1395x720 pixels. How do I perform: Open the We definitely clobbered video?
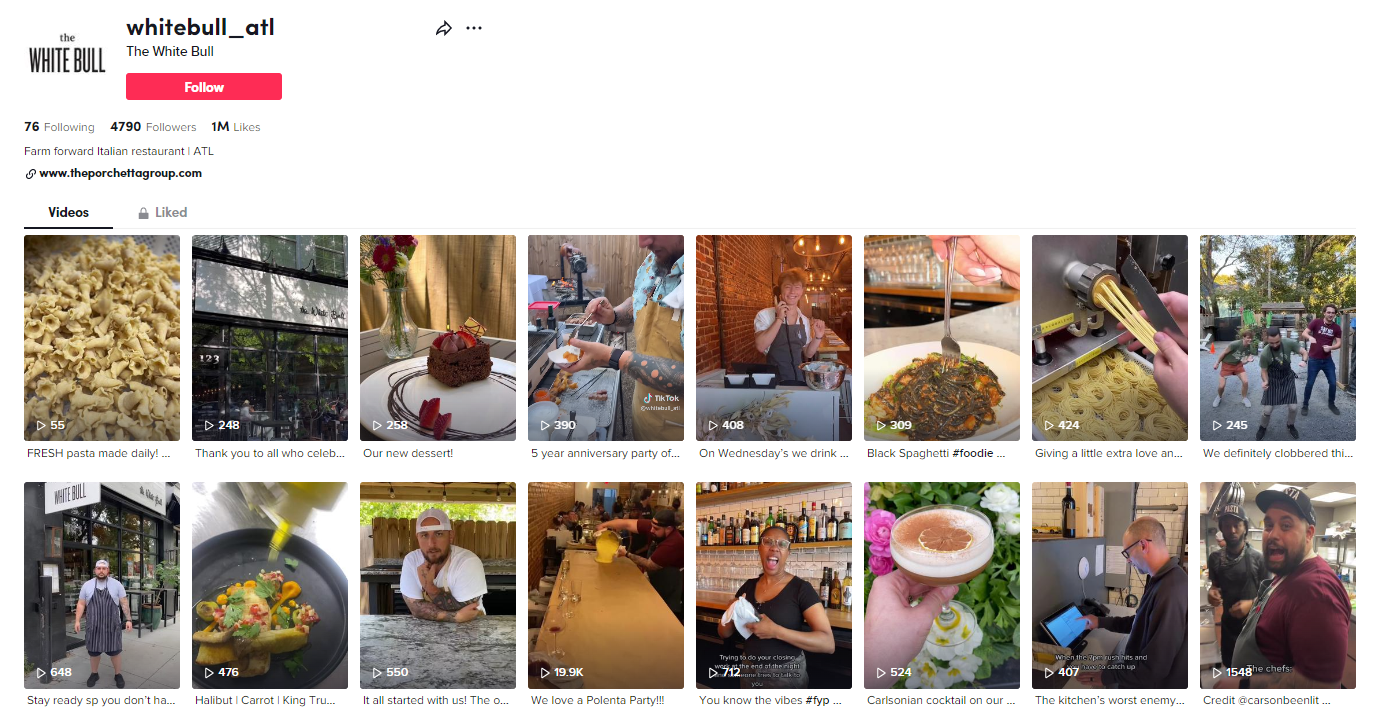click(x=1278, y=338)
